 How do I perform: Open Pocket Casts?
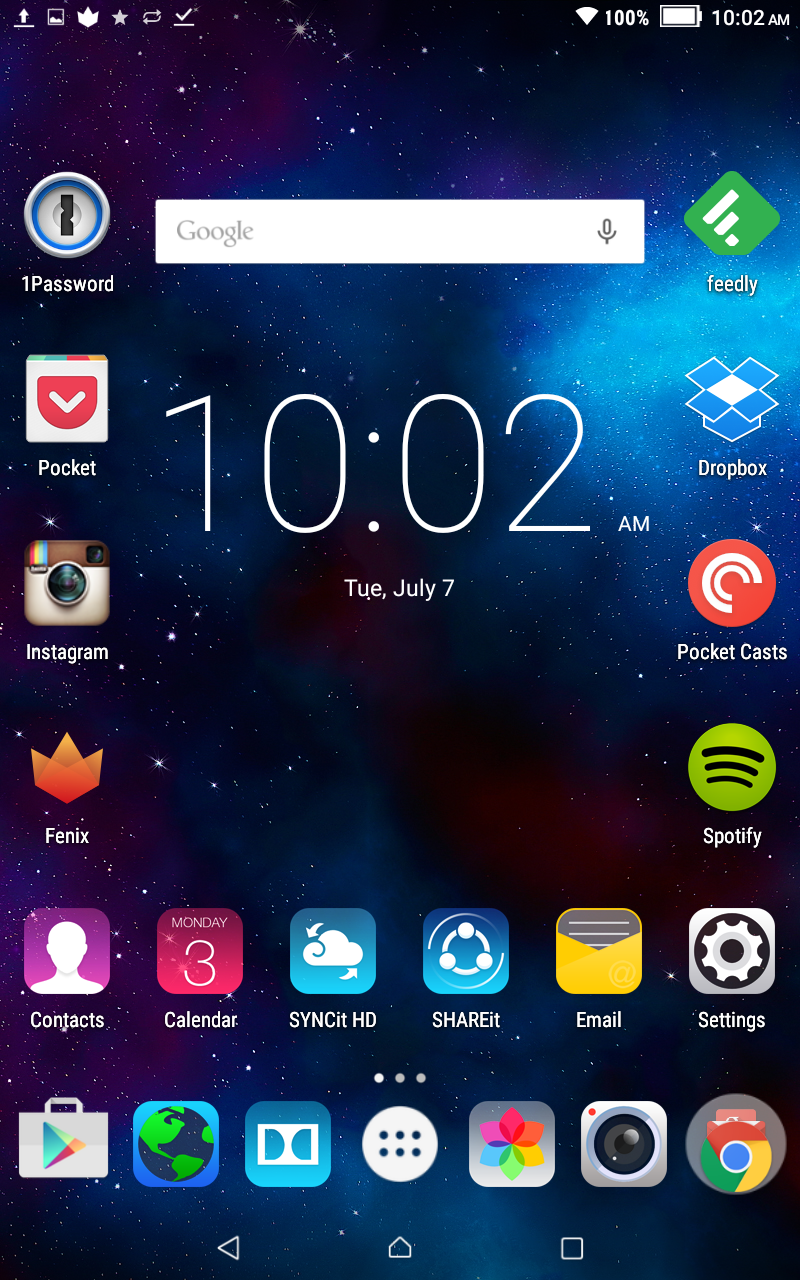pyautogui.click(x=732, y=583)
